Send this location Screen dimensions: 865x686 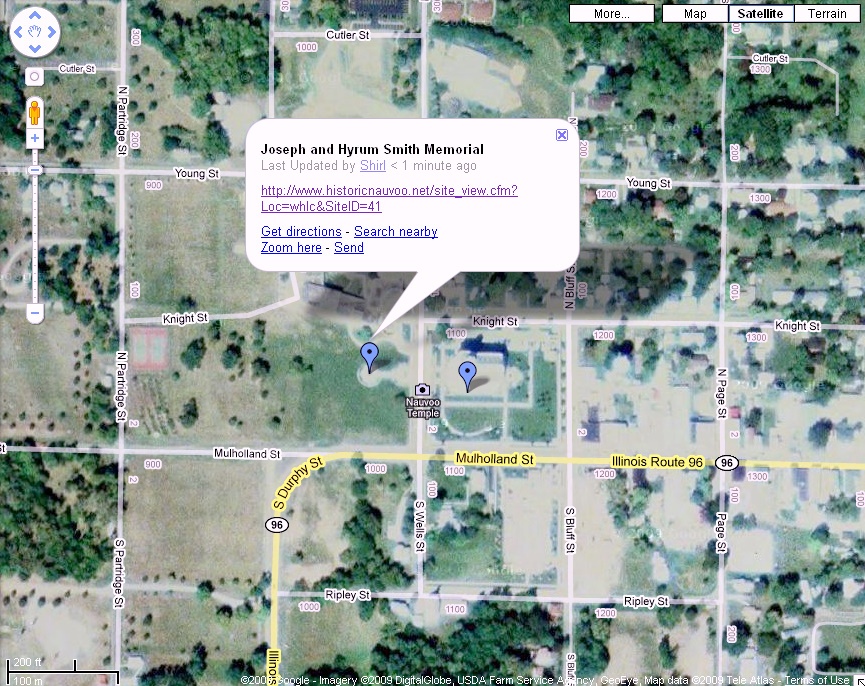coord(349,248)
